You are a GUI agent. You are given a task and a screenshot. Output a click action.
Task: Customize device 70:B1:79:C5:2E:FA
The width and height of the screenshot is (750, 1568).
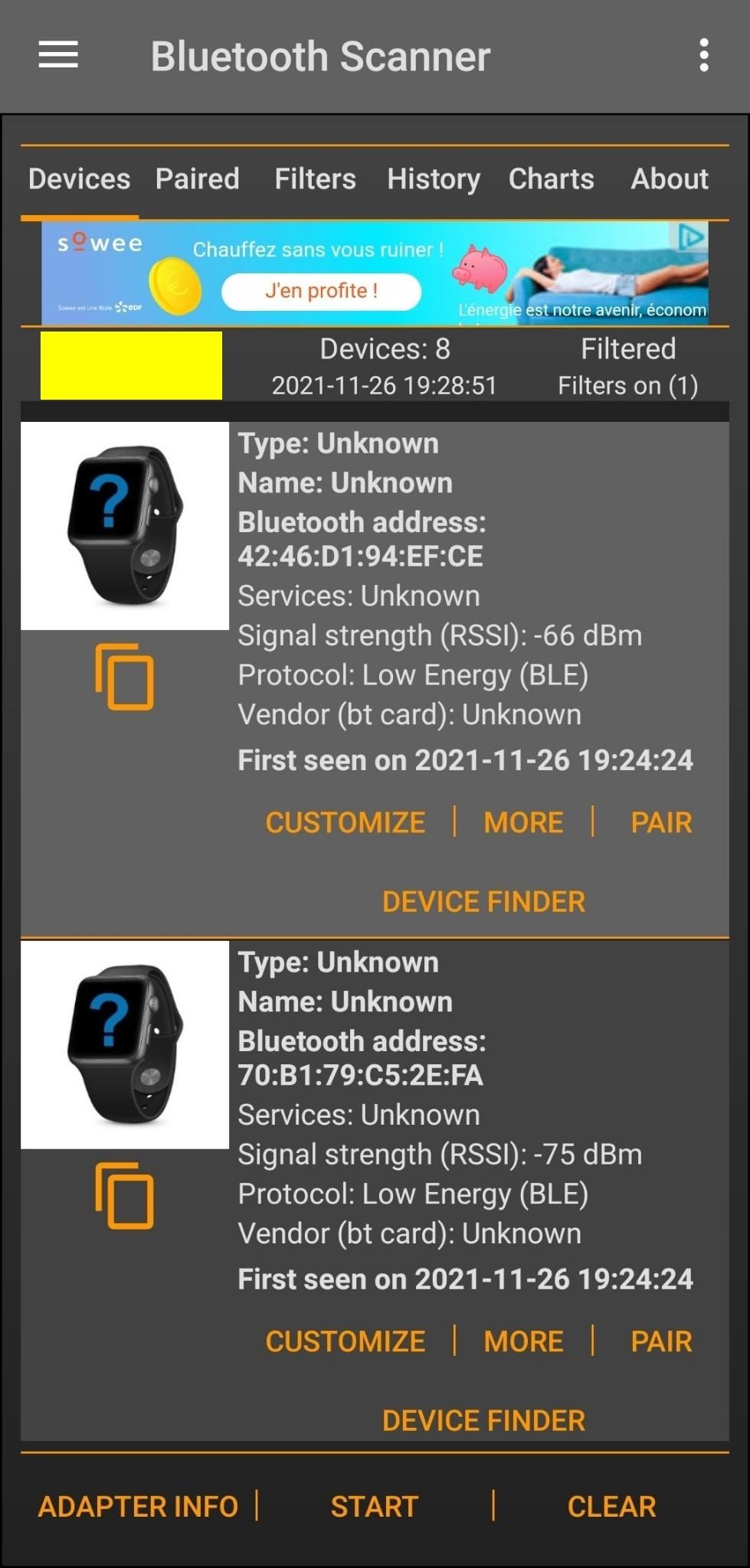tap(345, 1341)
